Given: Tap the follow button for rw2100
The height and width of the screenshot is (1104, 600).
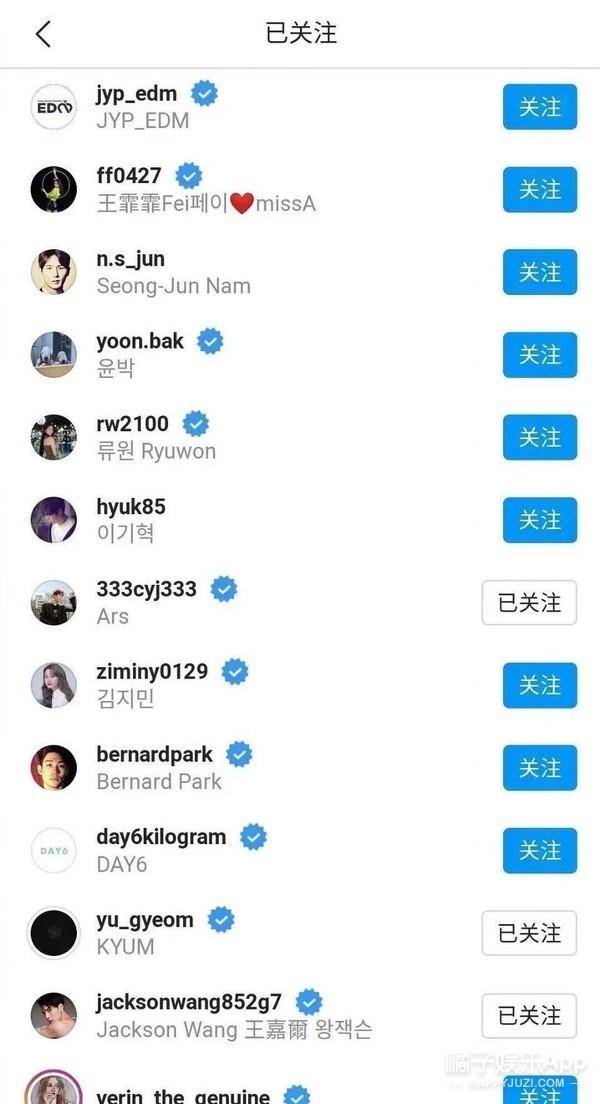Looking at the screenshot, I should (x=539, y=437).
